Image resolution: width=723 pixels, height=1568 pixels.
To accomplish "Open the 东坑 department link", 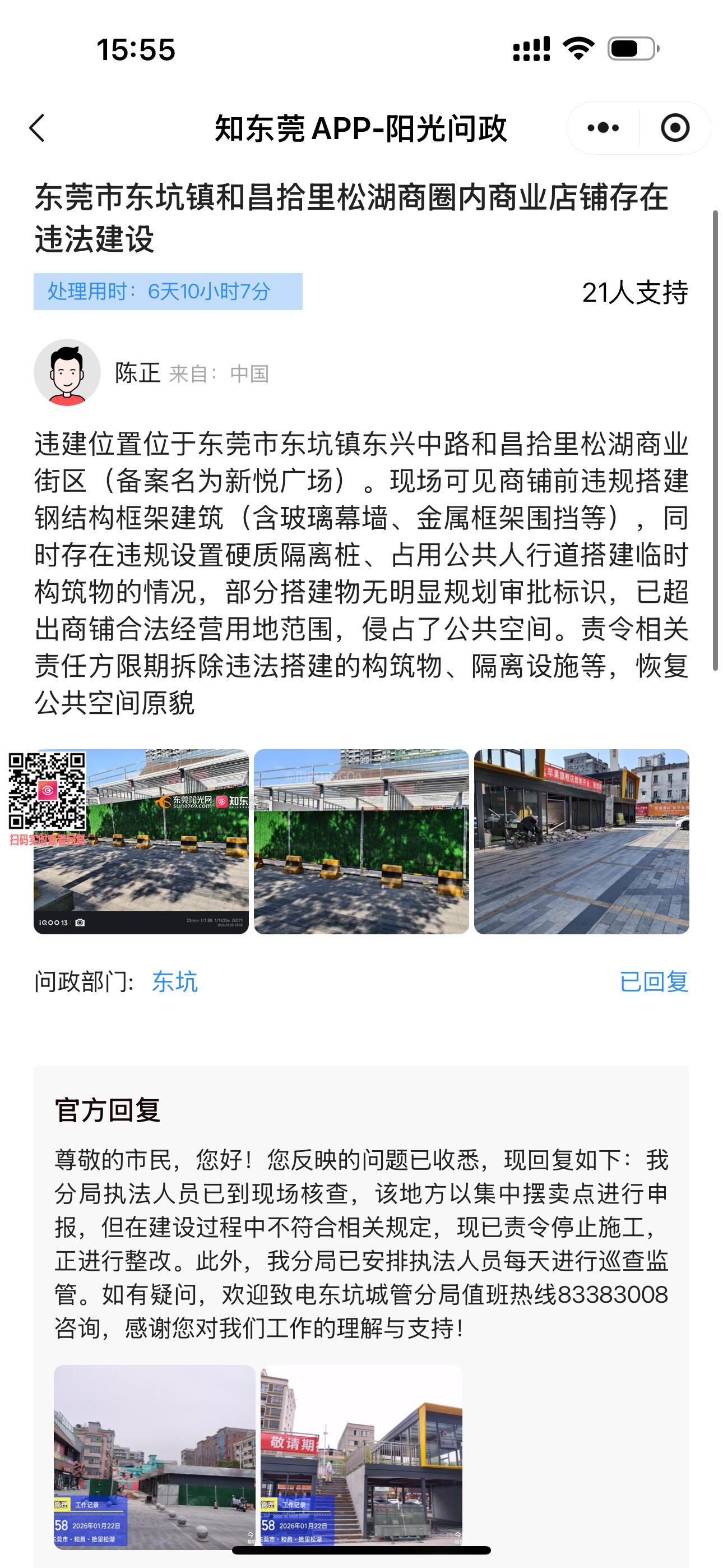I will 175,982.
